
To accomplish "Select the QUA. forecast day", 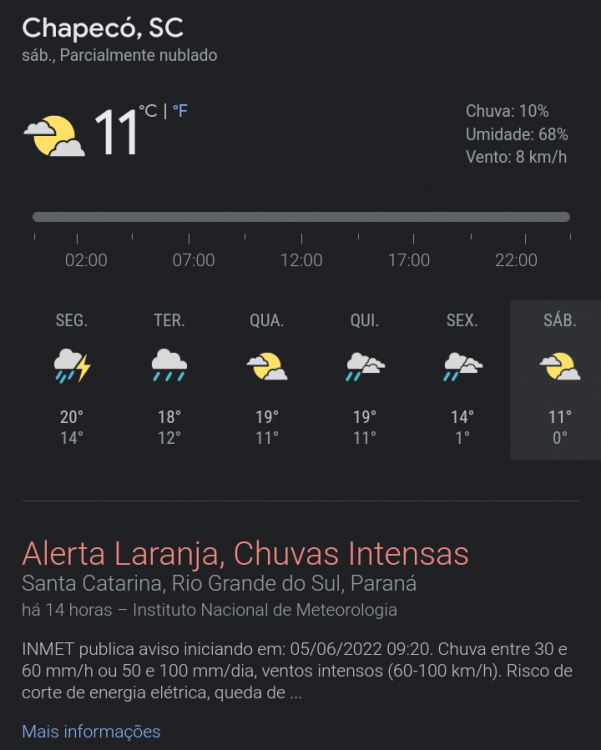I will [266, 379].
